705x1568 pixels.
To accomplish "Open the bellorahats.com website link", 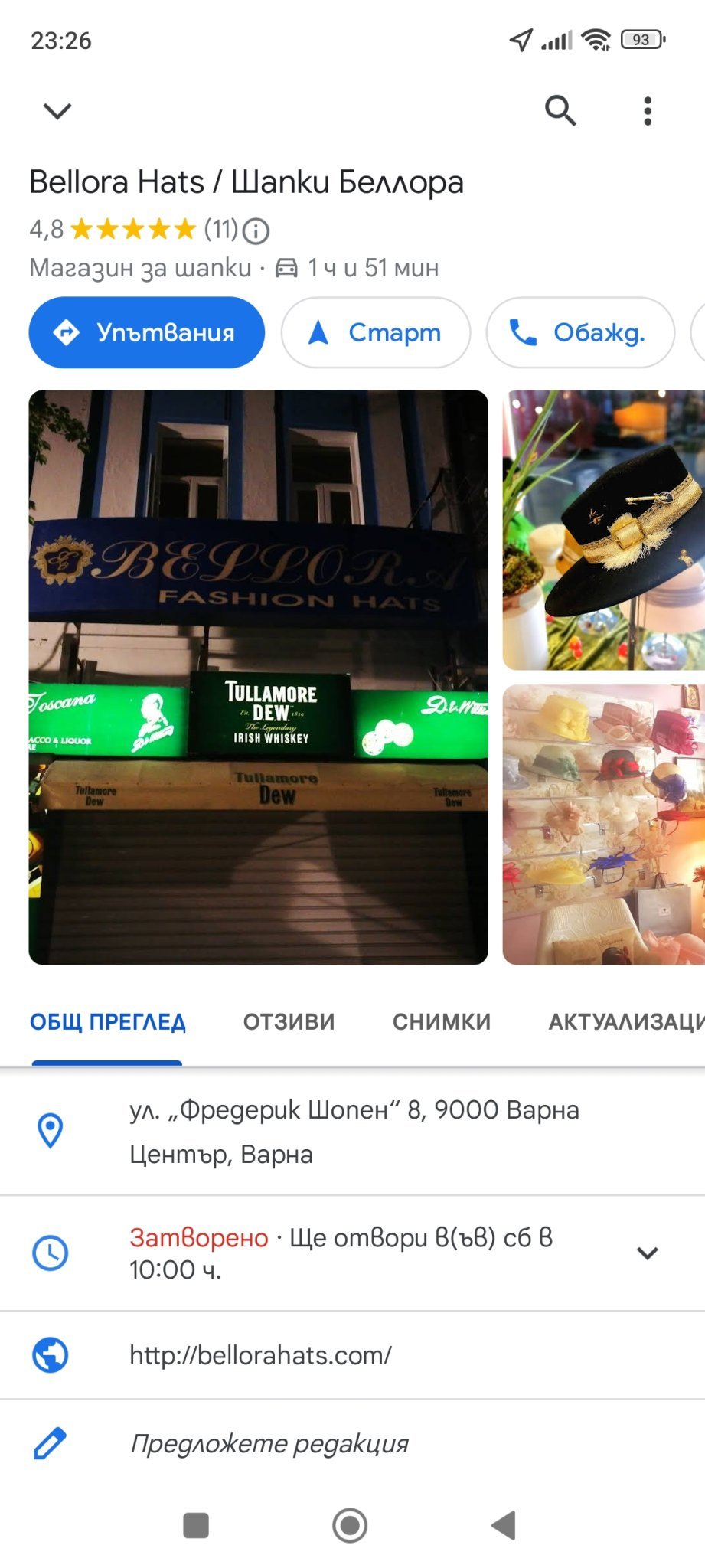I will (x=260, y=1355).
